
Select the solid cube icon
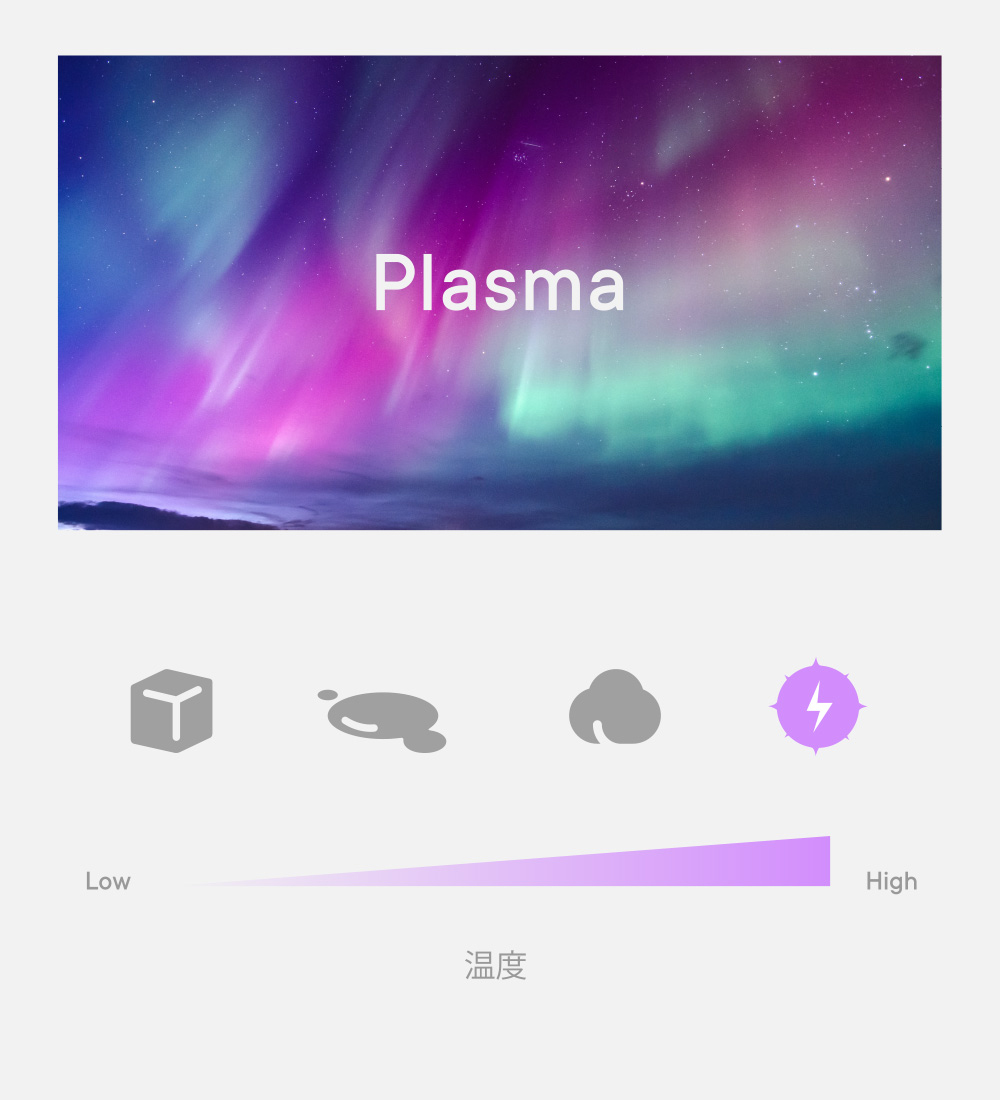pyautogui.click(x=172, y=710)
